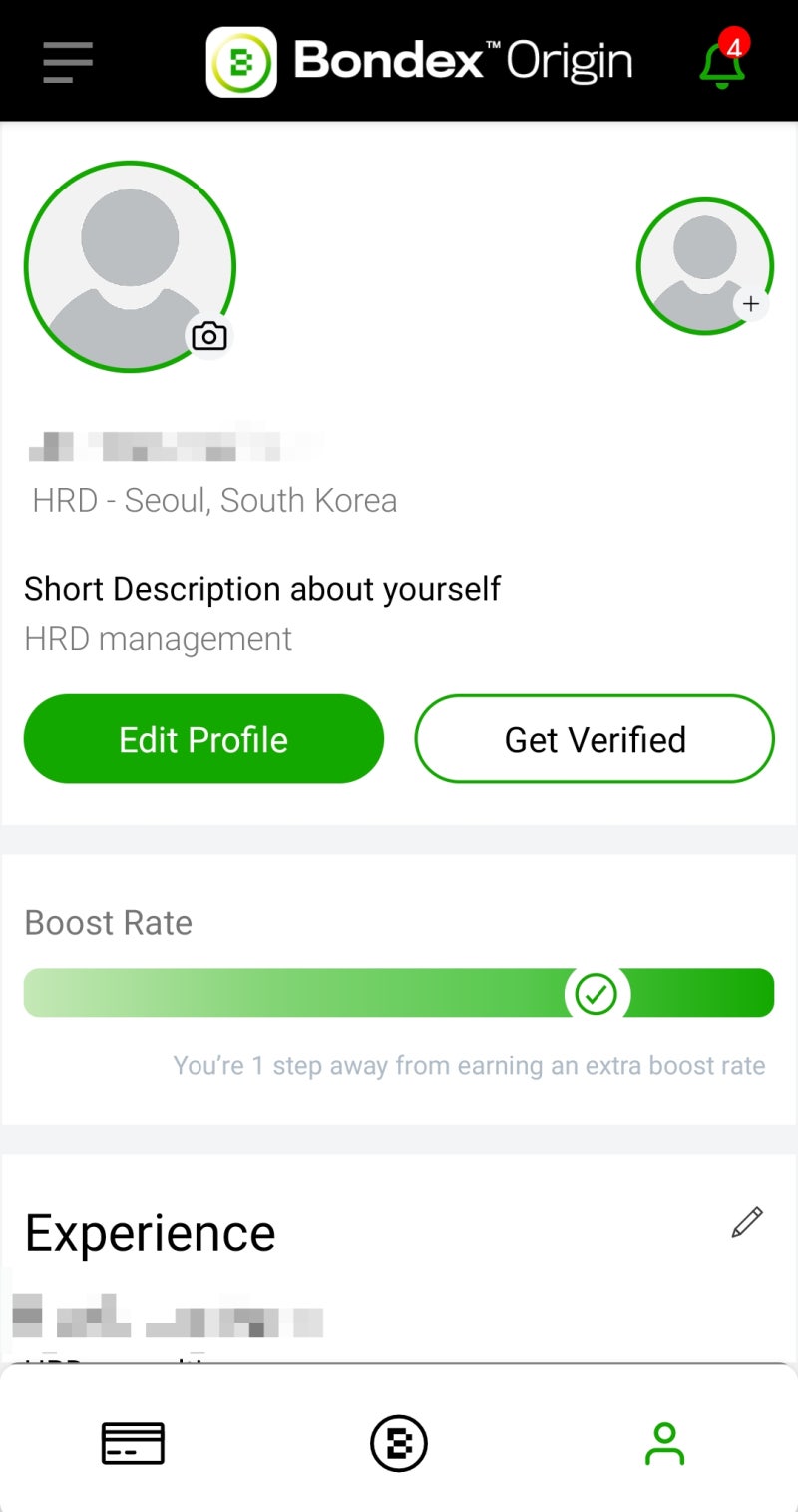Tap the Boost Rate section label

tap(107, 923)
